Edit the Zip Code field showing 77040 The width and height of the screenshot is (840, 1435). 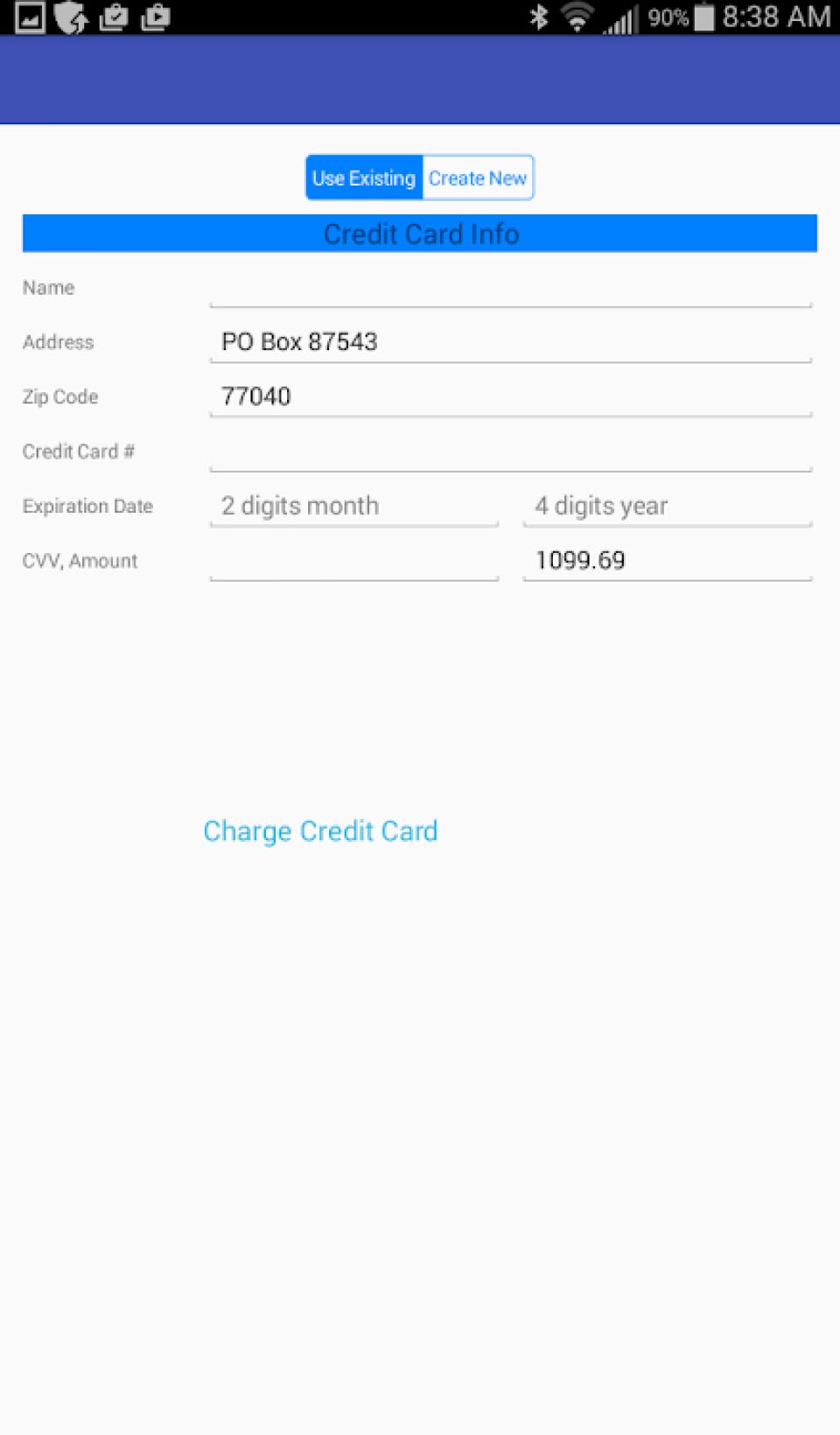pyautogui.click(x=510, y=396)
